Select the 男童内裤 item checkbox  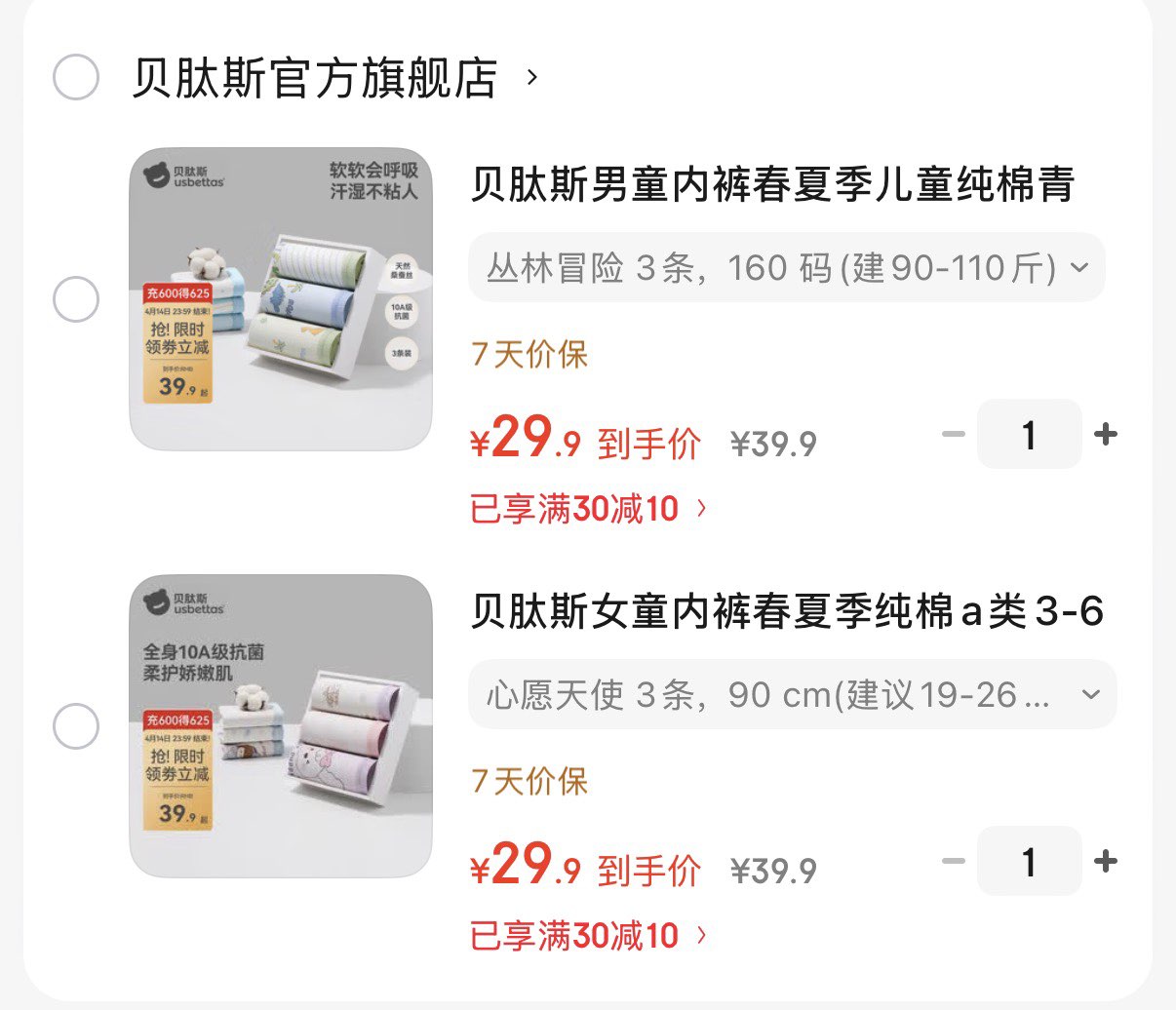click(x=76, y=299)
